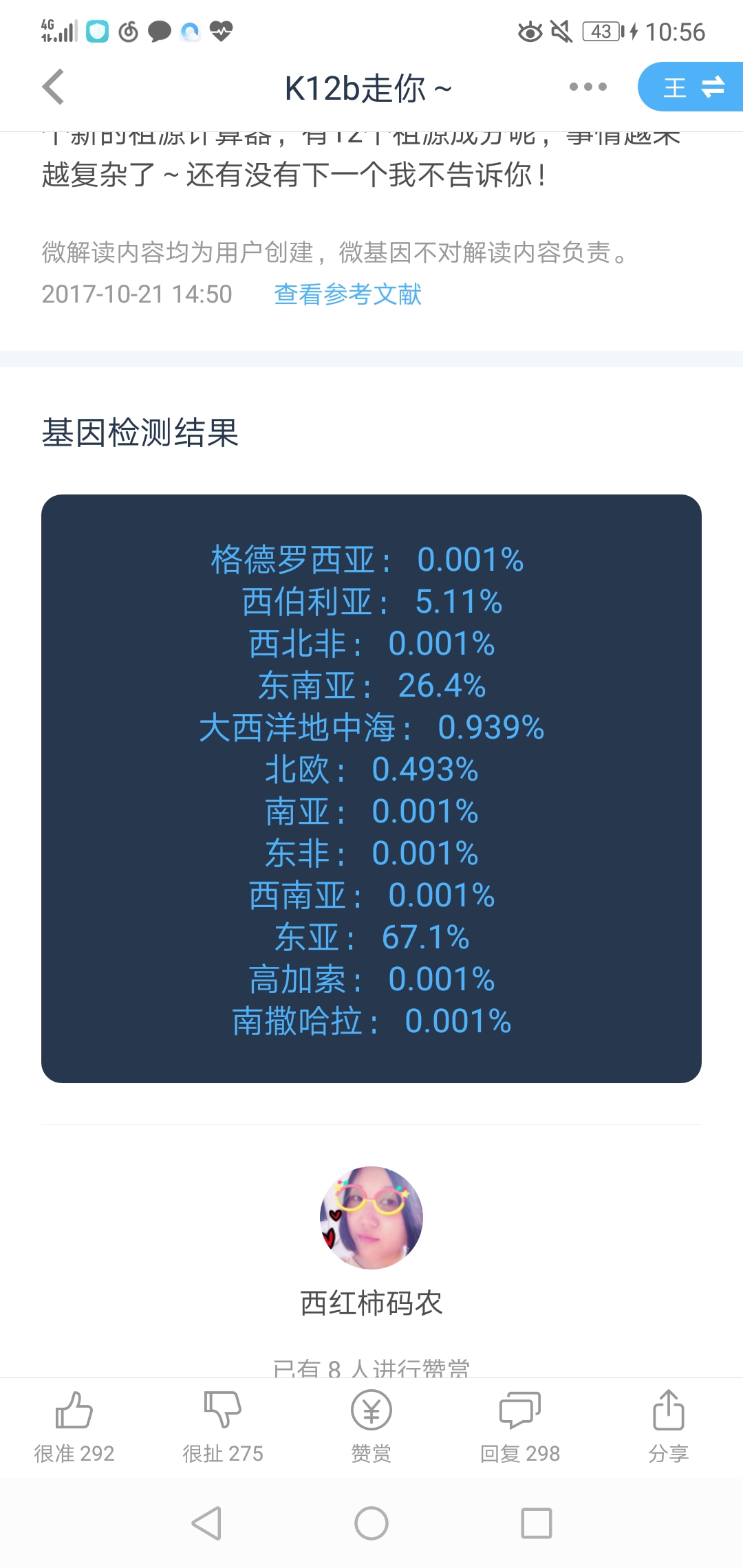Go back using the top-left arrow
743x1568 pixels.
coord(53,87)
